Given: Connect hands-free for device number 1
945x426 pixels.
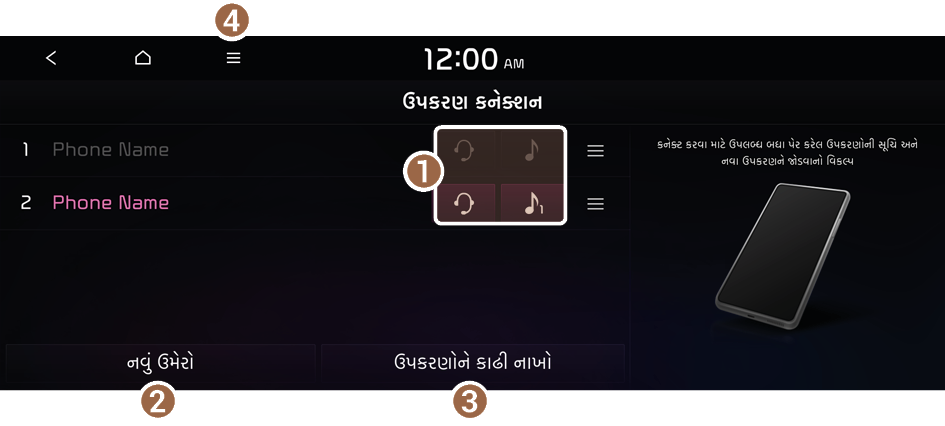Looking at the screenshot, I should 467,150.
